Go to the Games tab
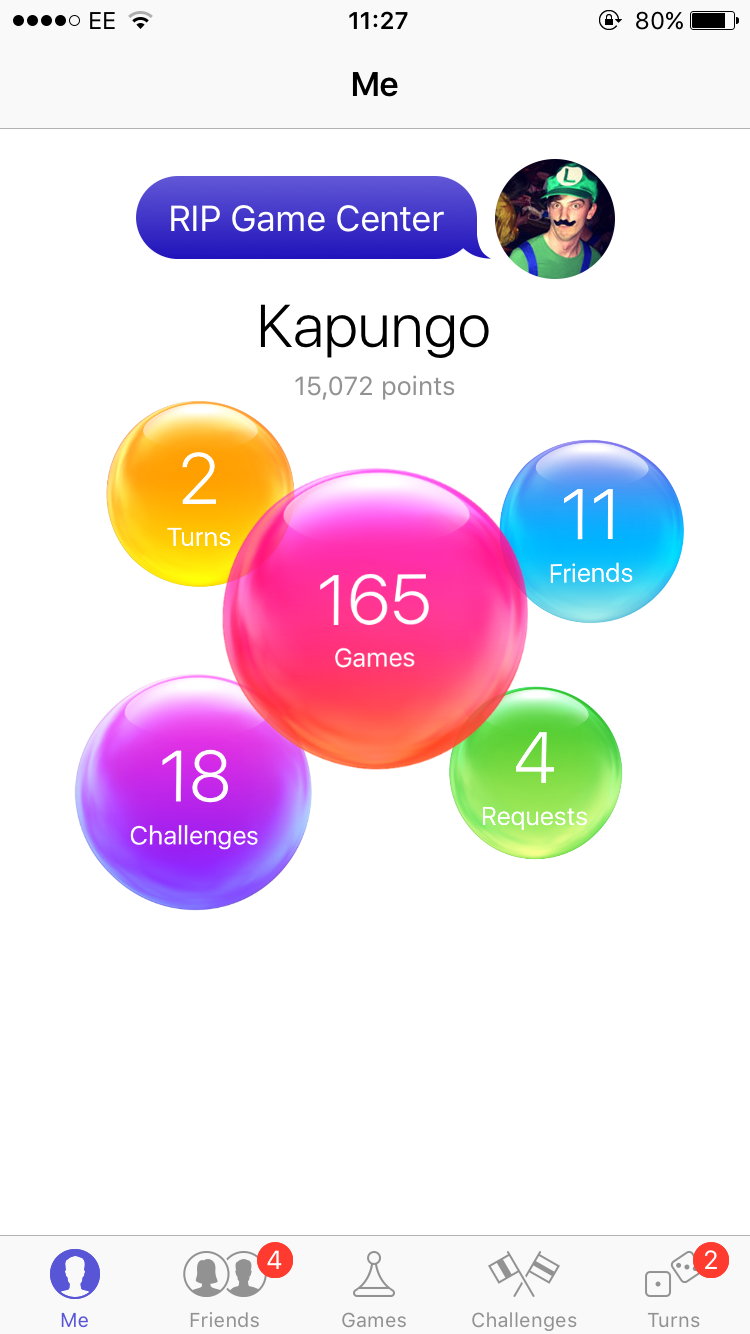This screenshot has height=1334, width=750. [x=374, y=1289]
